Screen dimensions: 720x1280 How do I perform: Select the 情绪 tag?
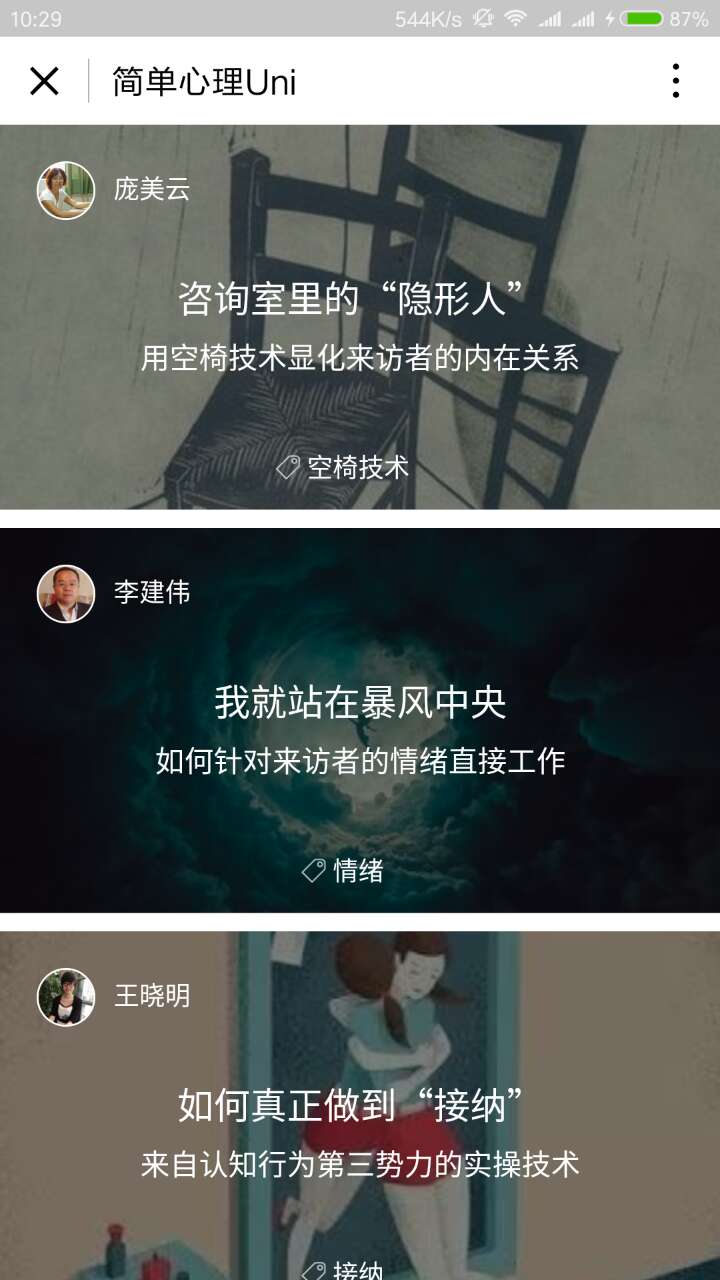click(x=344, y=870)
